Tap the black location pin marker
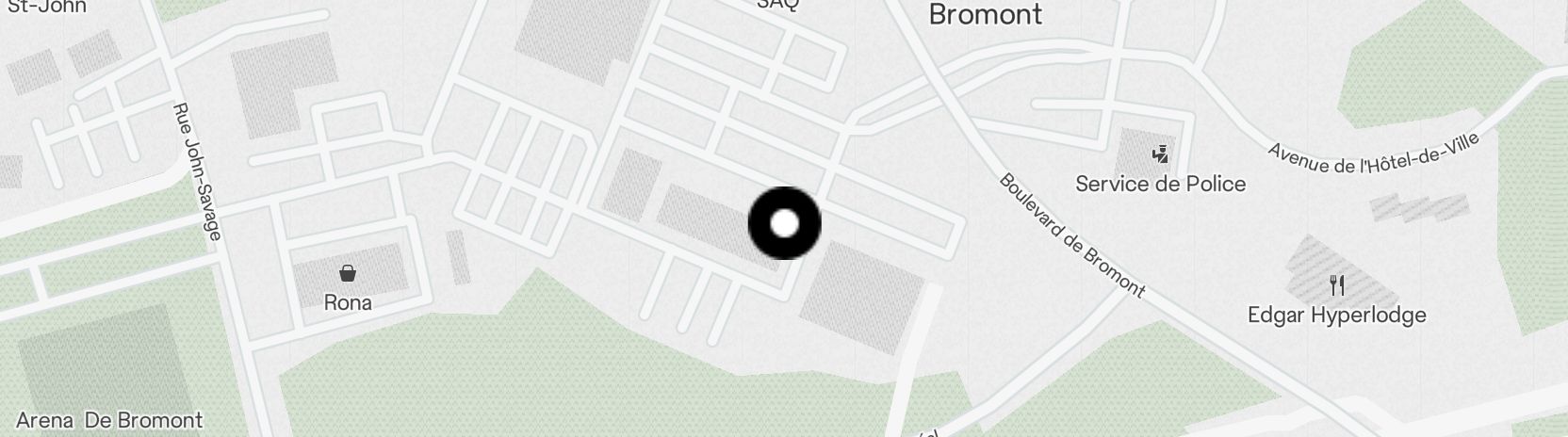The image size is (1568, 437). pos(784,223)
